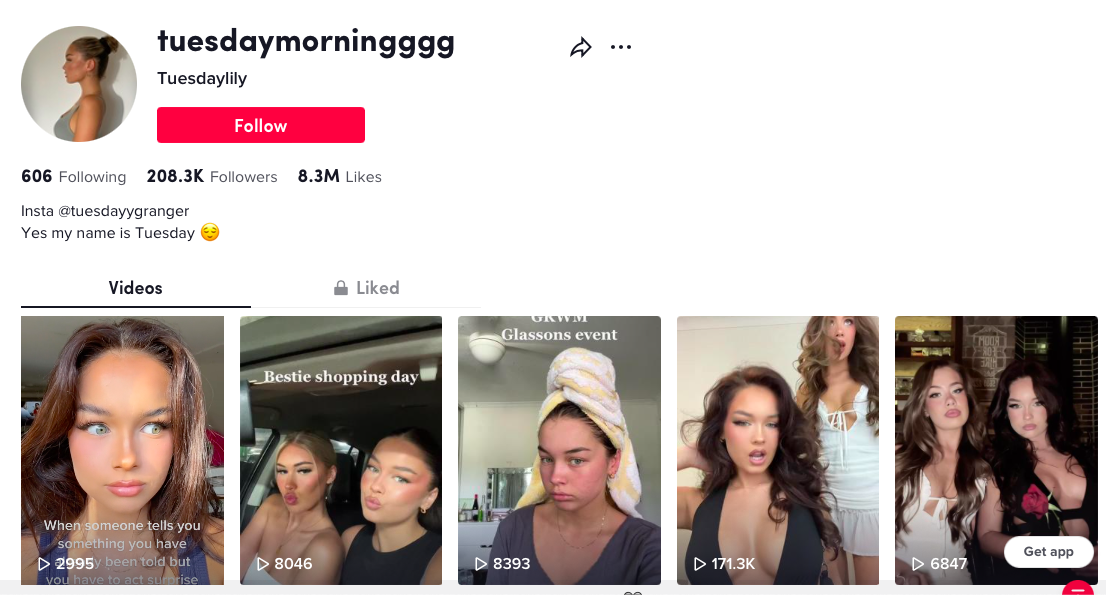View the 606 Following list
This screenshot has height=595, width=1106.
coord(74,177)
